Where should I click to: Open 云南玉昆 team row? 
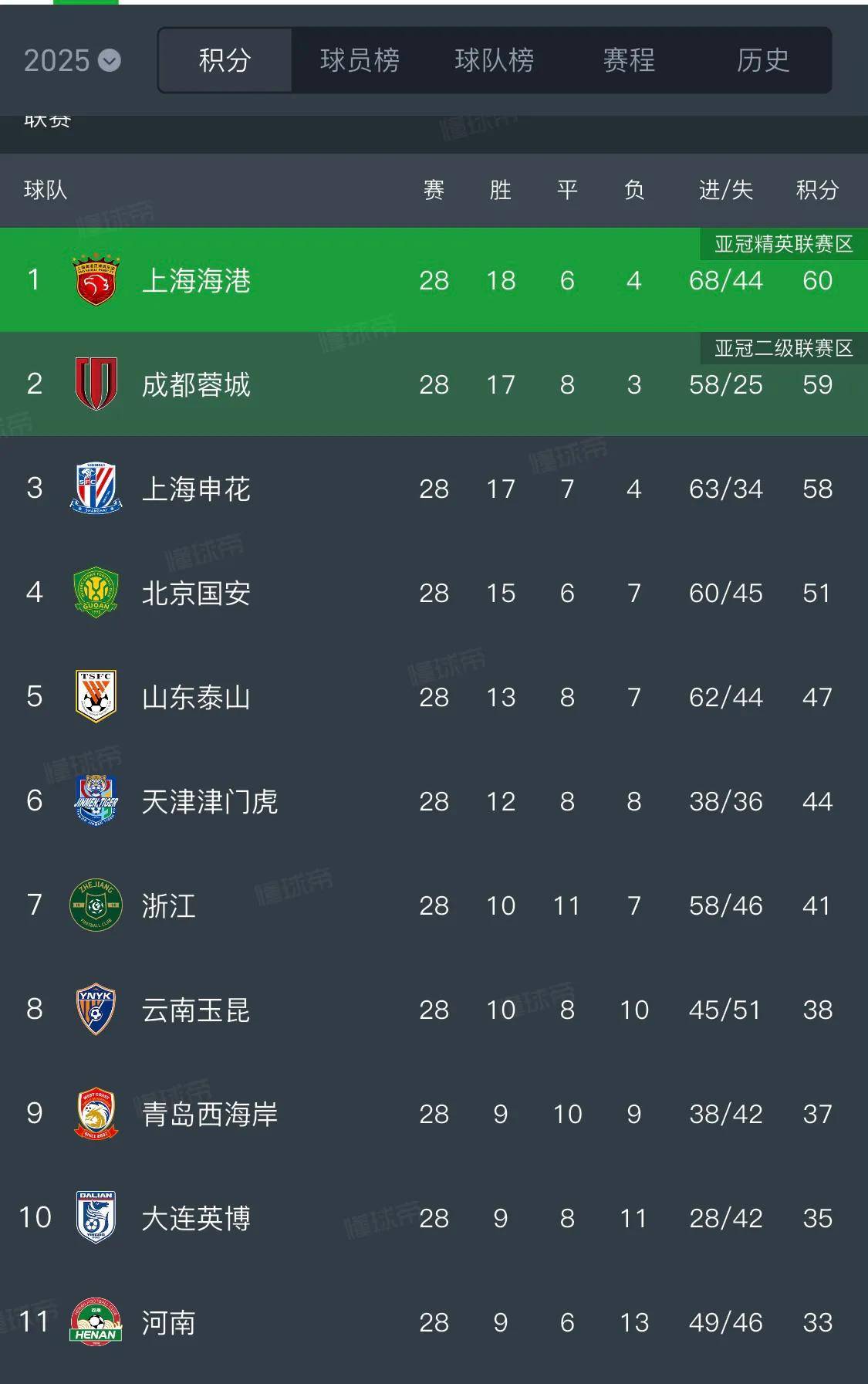click(196, 1010)
